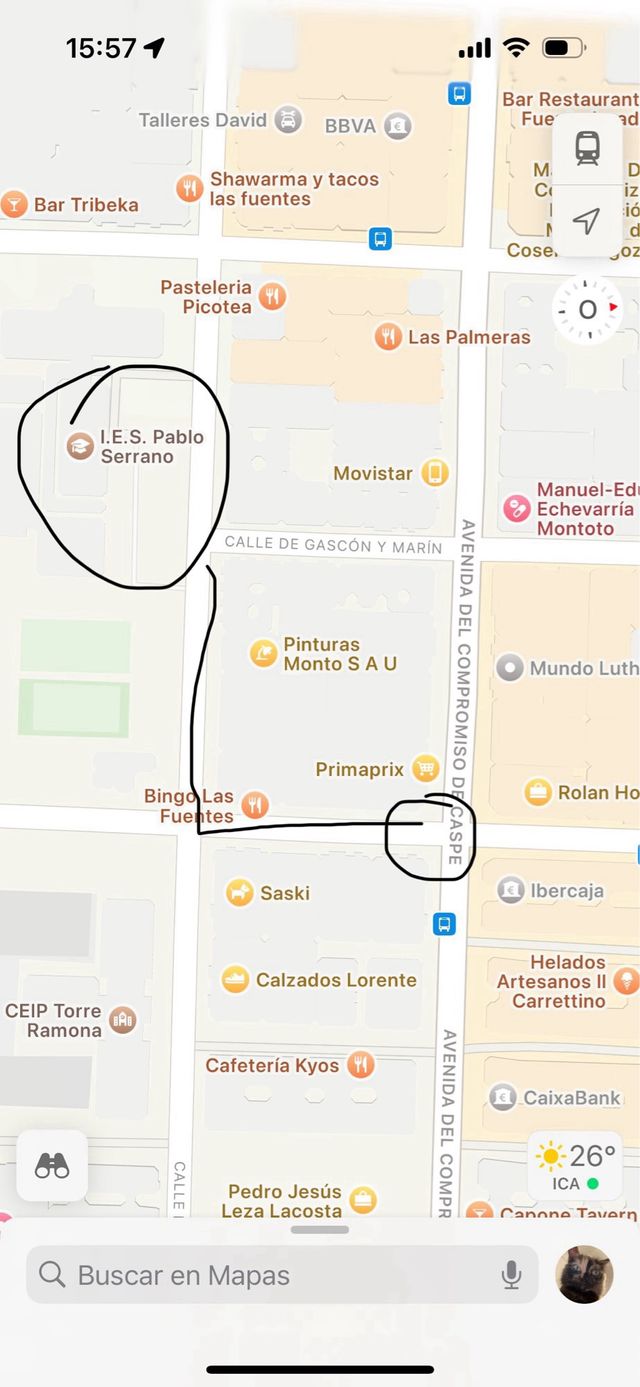640x1387 pixels.
Task: Select the Calzados Lorente shop marker
Action: [x=235, y=980]
